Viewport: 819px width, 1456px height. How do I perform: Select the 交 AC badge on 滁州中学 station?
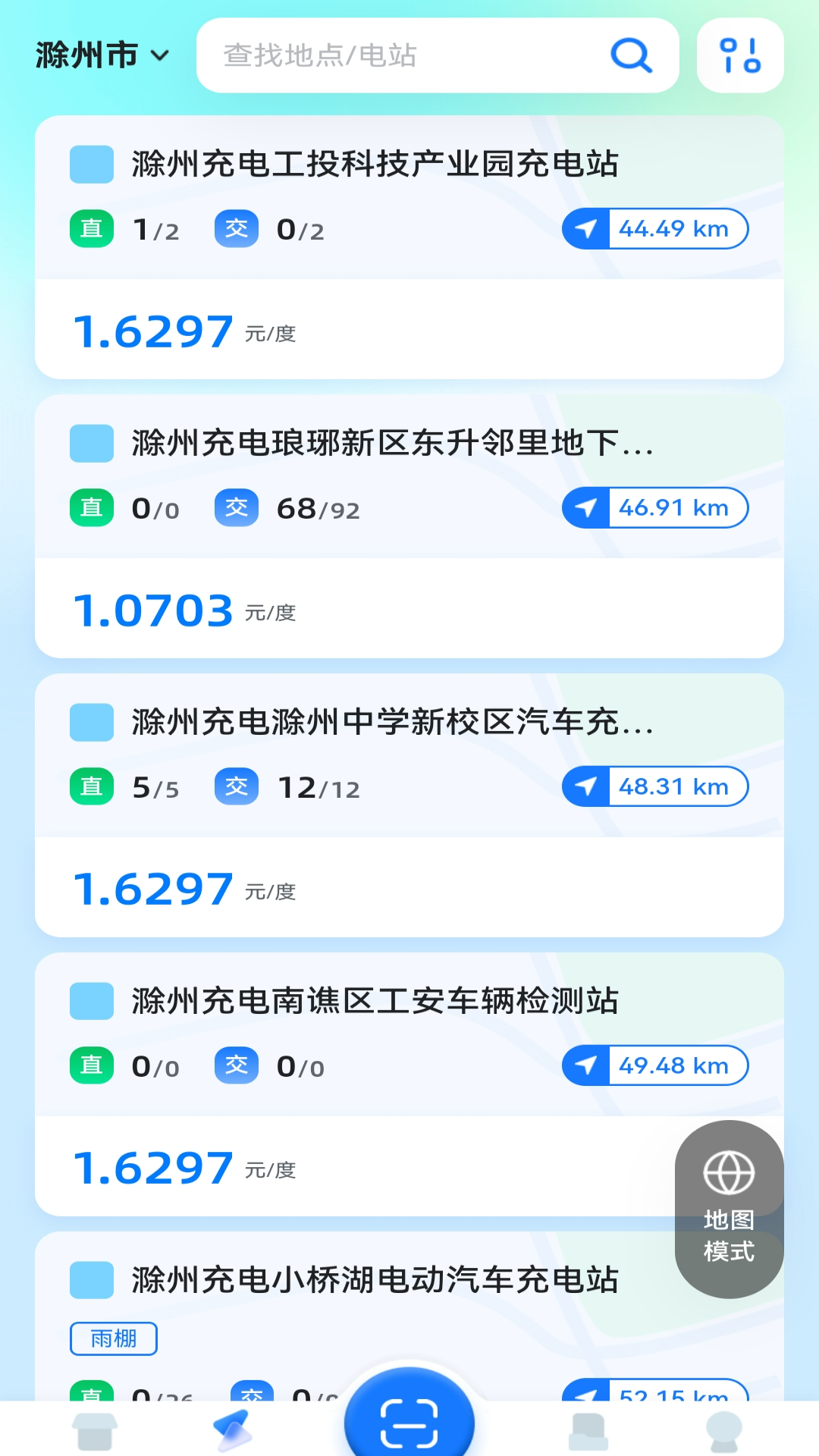(236, 786)
